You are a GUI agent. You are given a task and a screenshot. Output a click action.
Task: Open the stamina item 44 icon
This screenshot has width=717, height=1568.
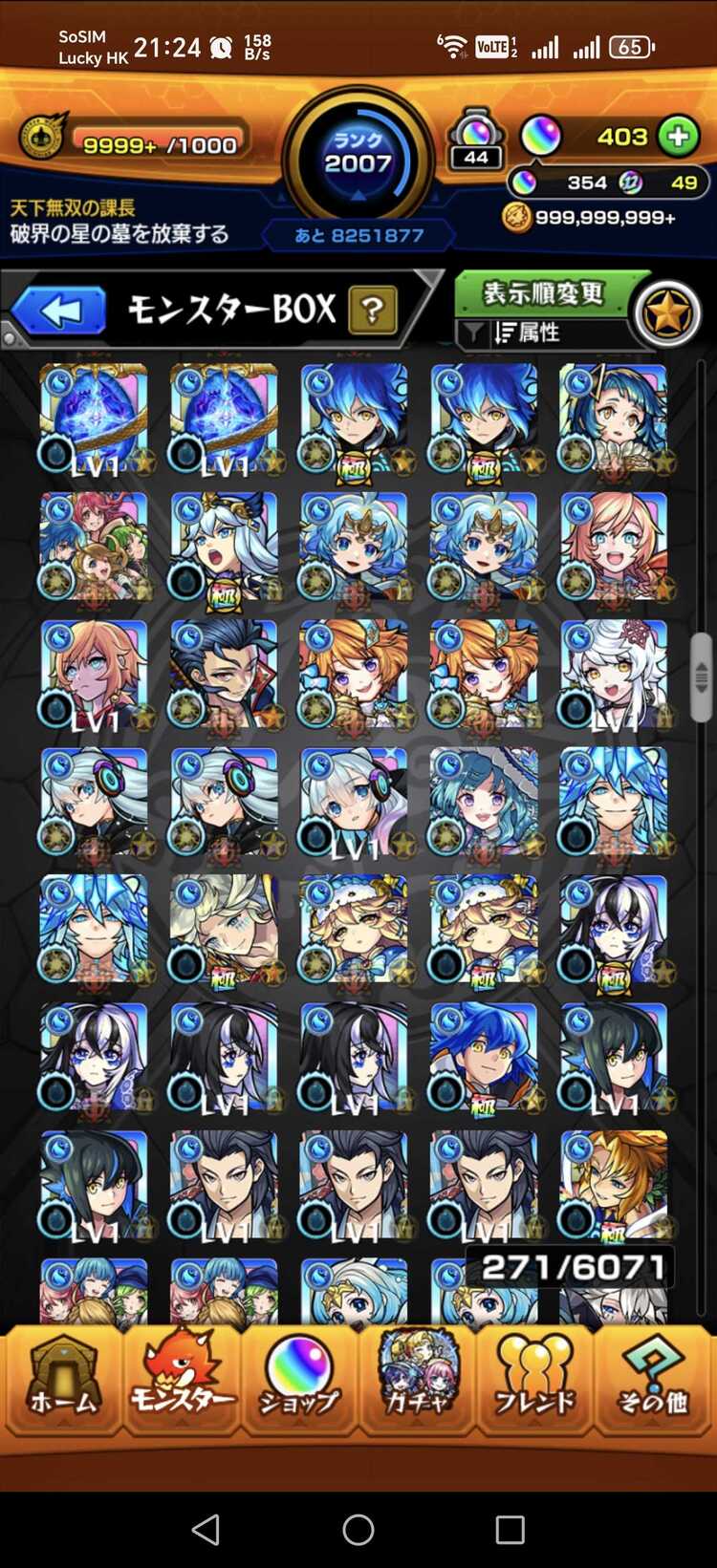476,140
